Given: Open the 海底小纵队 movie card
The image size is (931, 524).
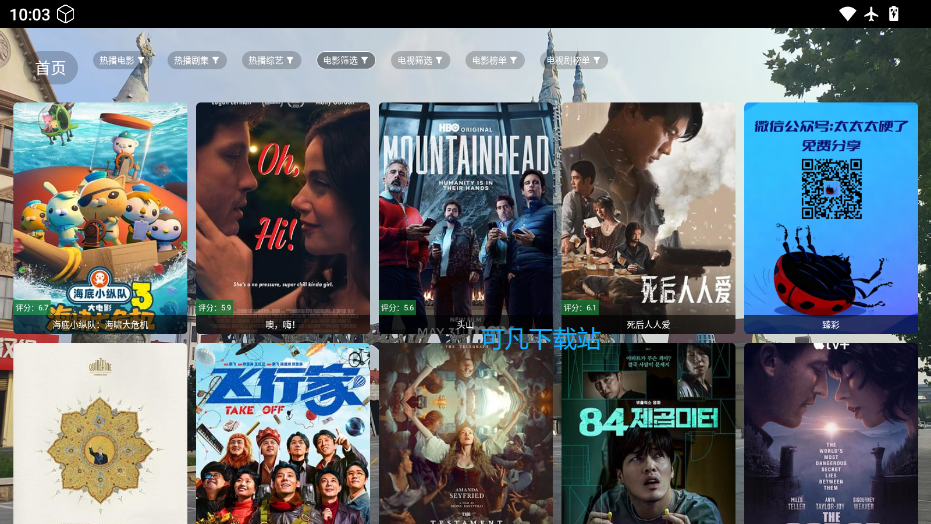Looking at the screenshot, I should (x=100, y=217).
